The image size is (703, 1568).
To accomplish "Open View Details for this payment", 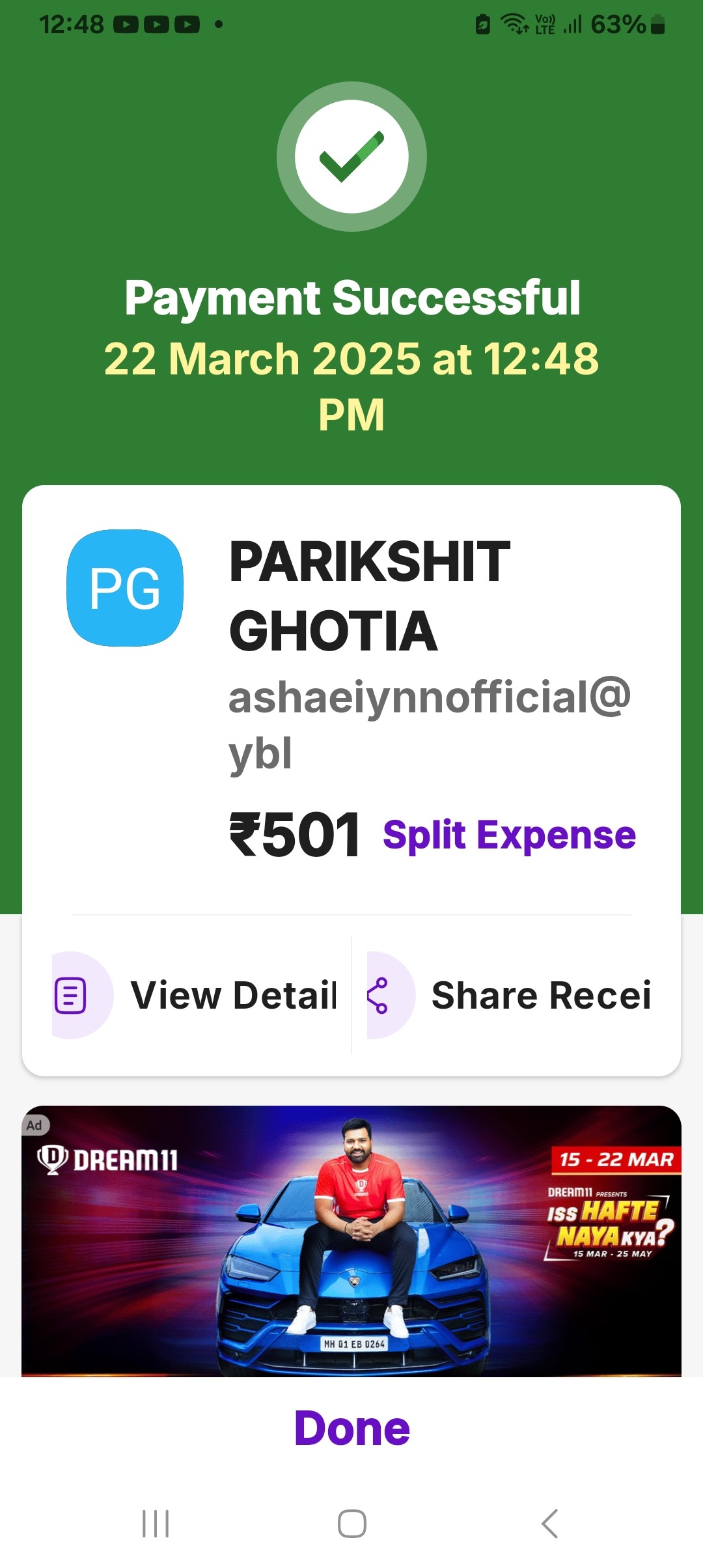I will pos(195,995).
